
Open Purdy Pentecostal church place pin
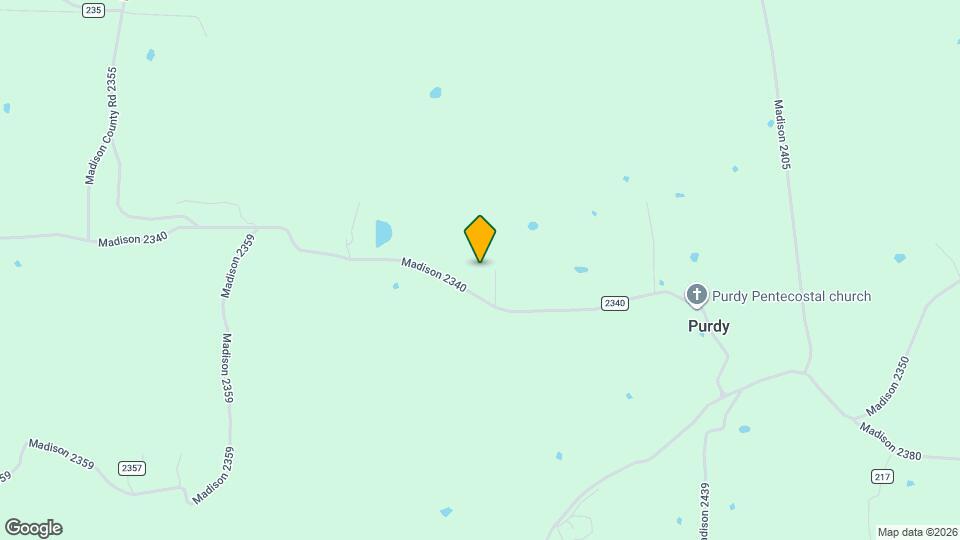pos(696,295)
